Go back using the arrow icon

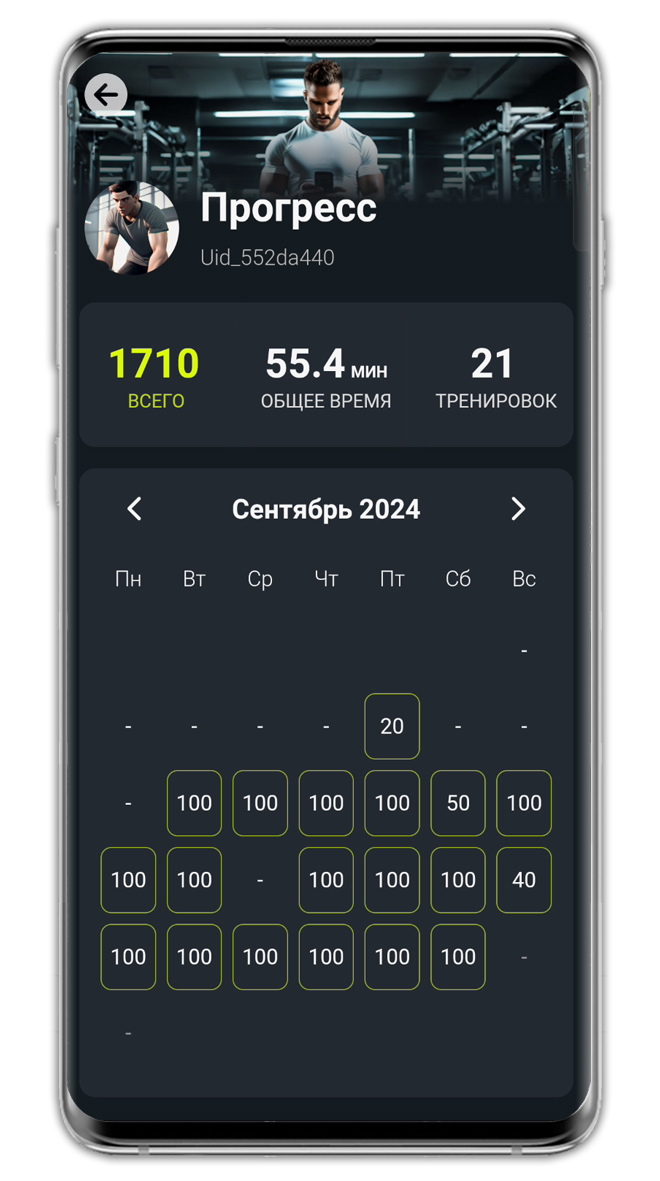106,95
